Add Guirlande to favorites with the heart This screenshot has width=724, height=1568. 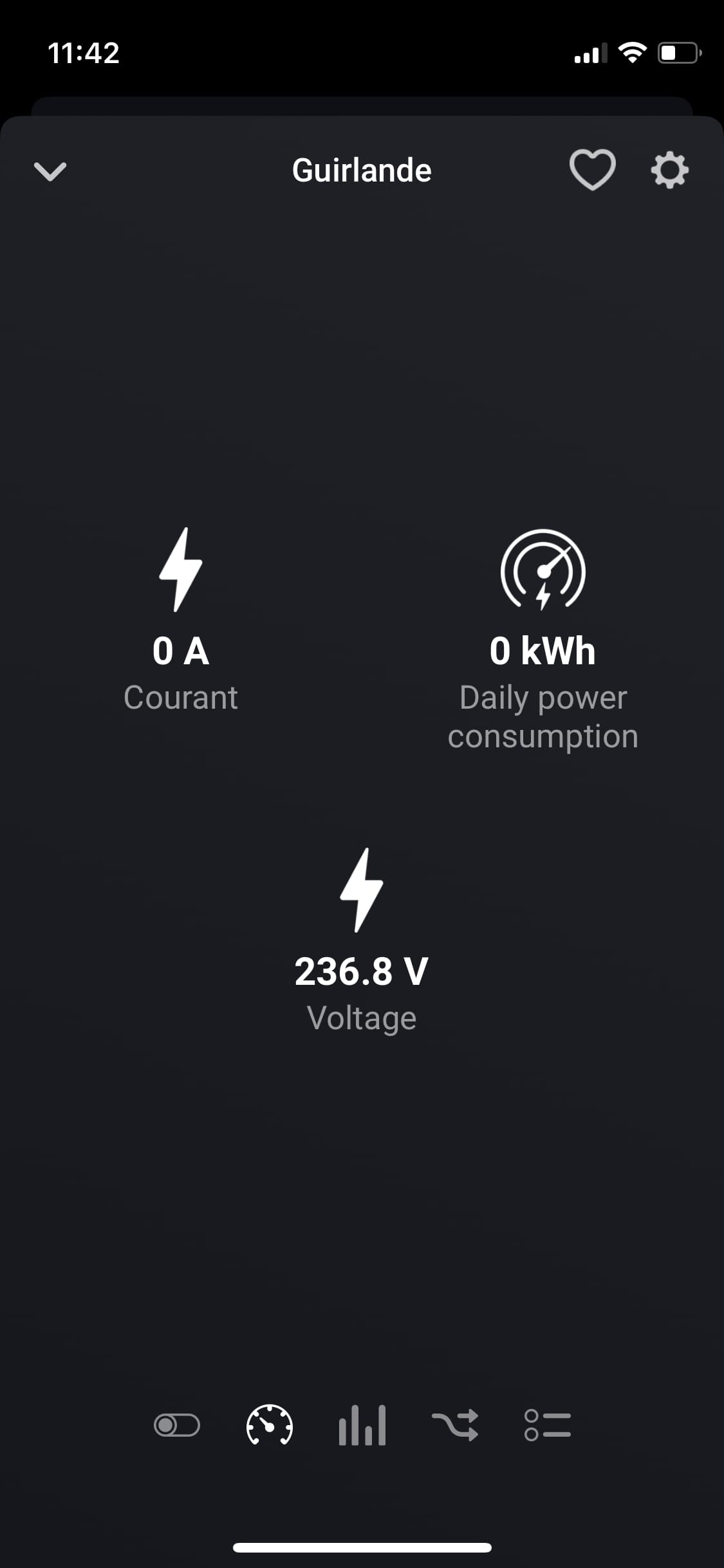click(592, 170)
